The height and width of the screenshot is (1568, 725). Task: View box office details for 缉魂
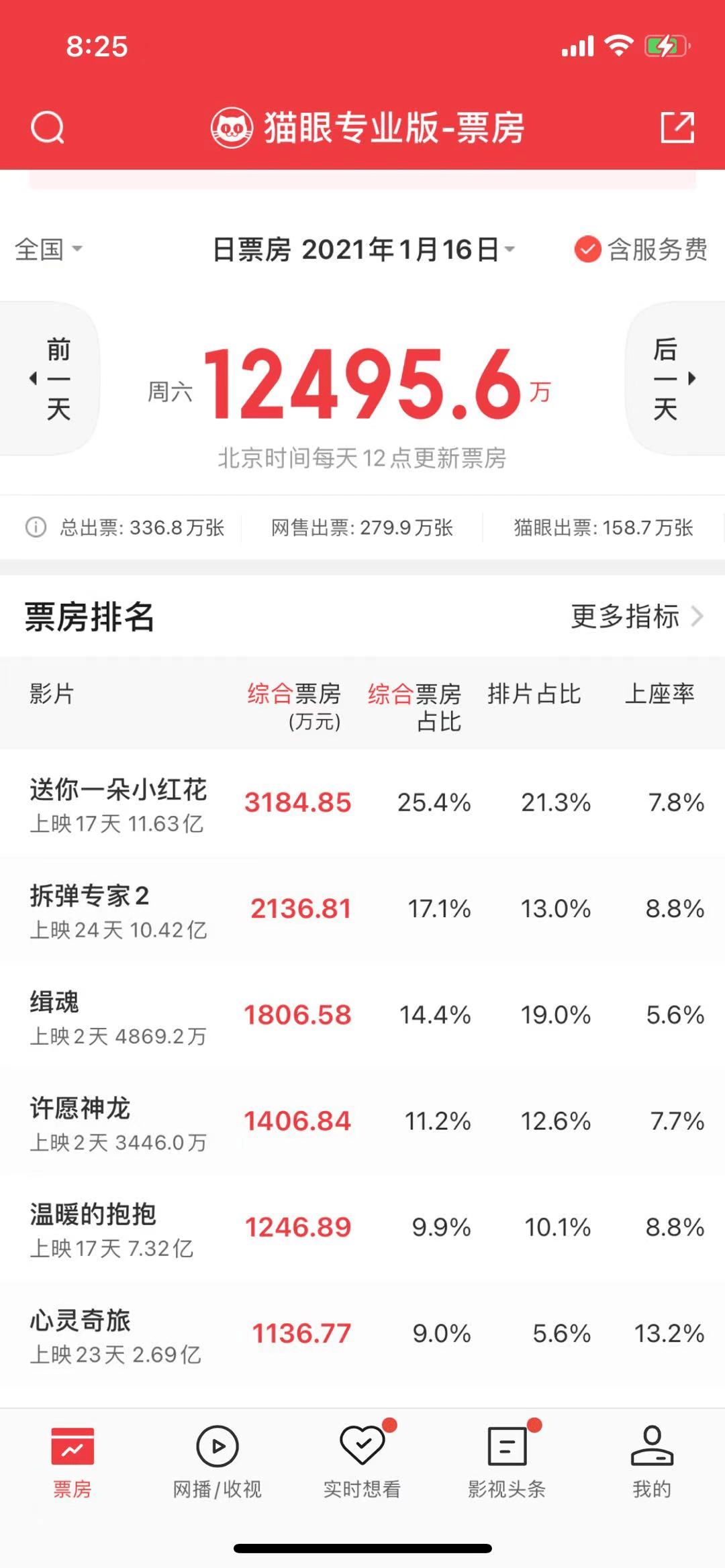(x=362, y=1014)
